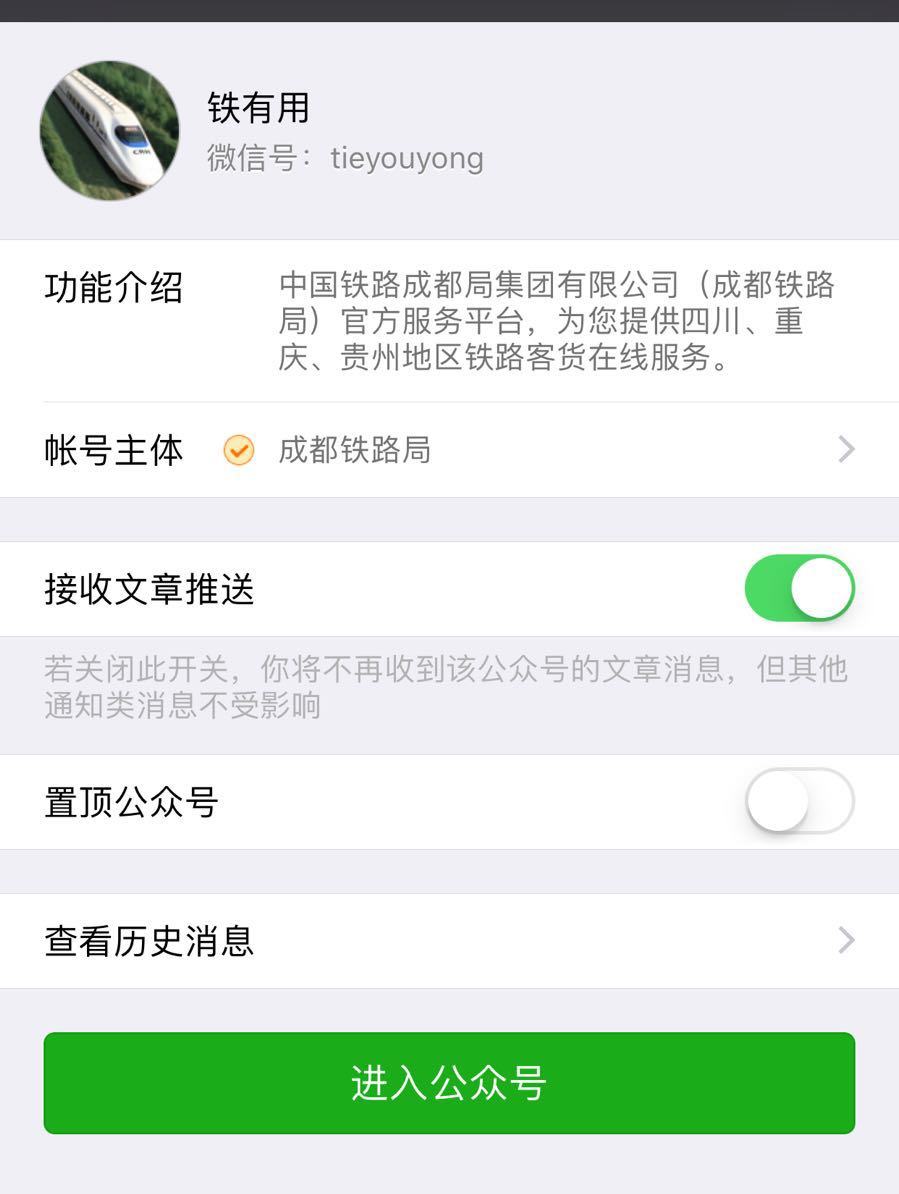Open 帐号主体 成都铁路局 details
The image size is (899, 1194).
pos(449,450)
